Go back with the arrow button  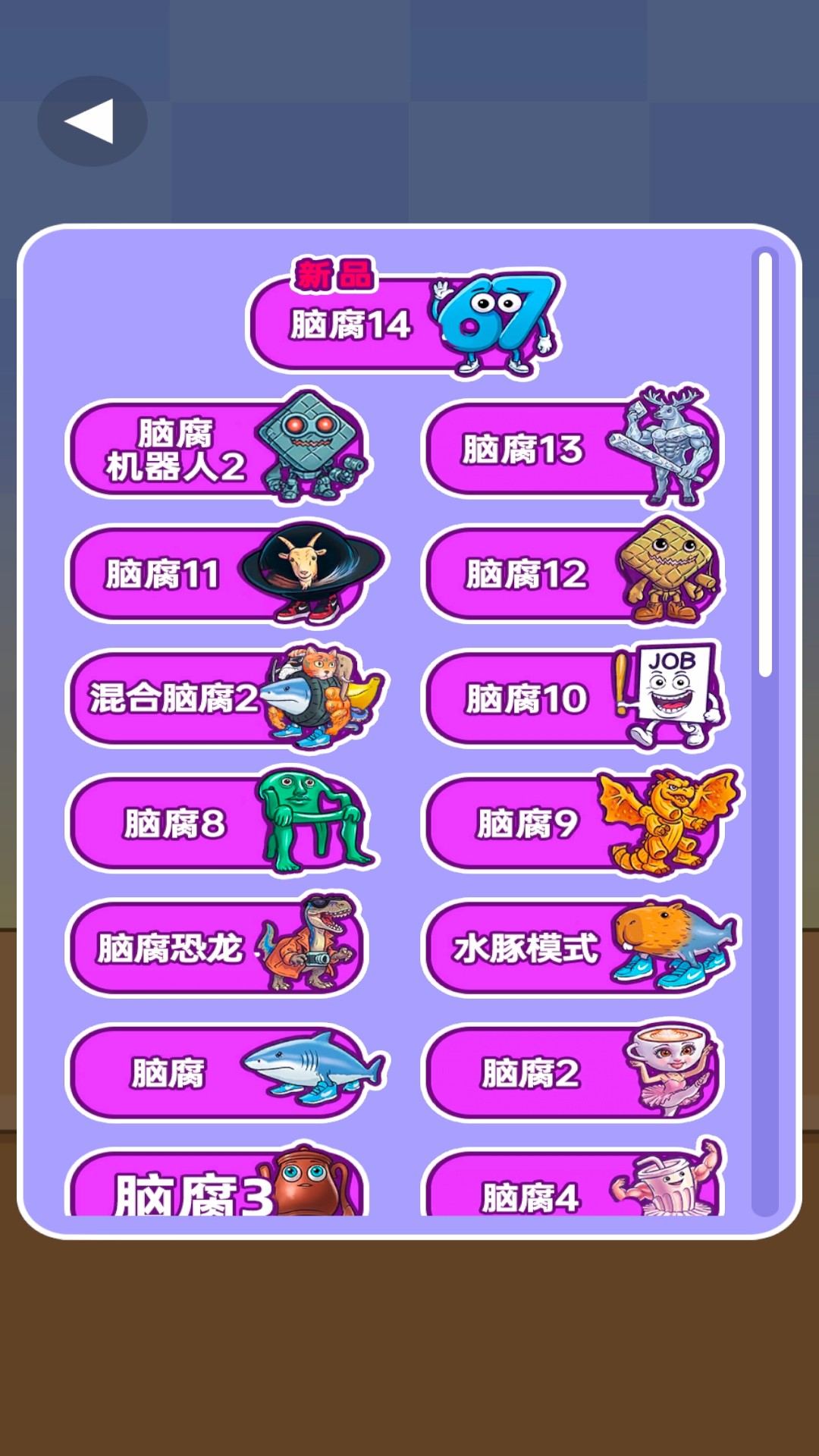[92, 121]
